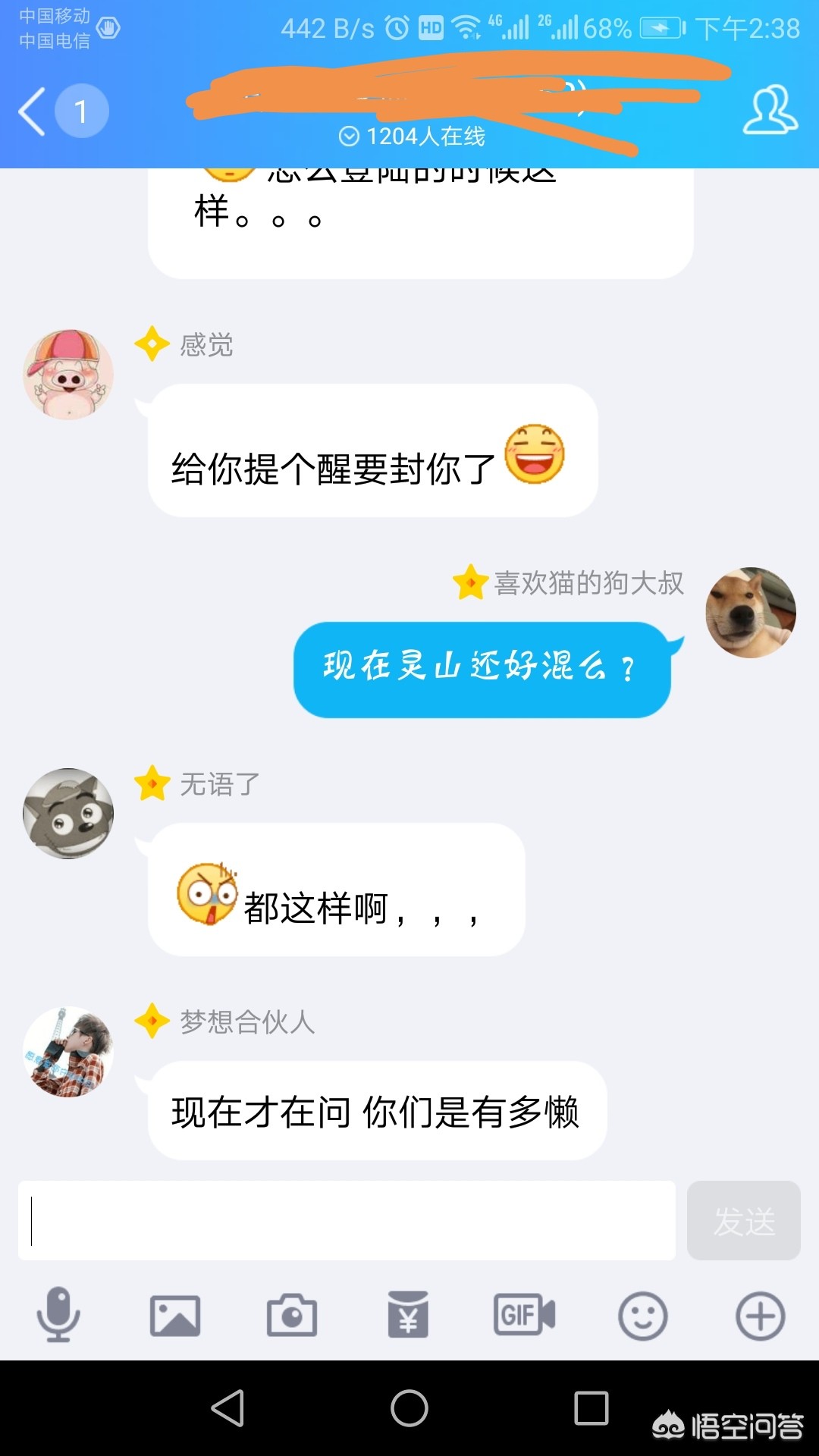Tap the system home button

pyautogui.click(x=409, y=1408)
